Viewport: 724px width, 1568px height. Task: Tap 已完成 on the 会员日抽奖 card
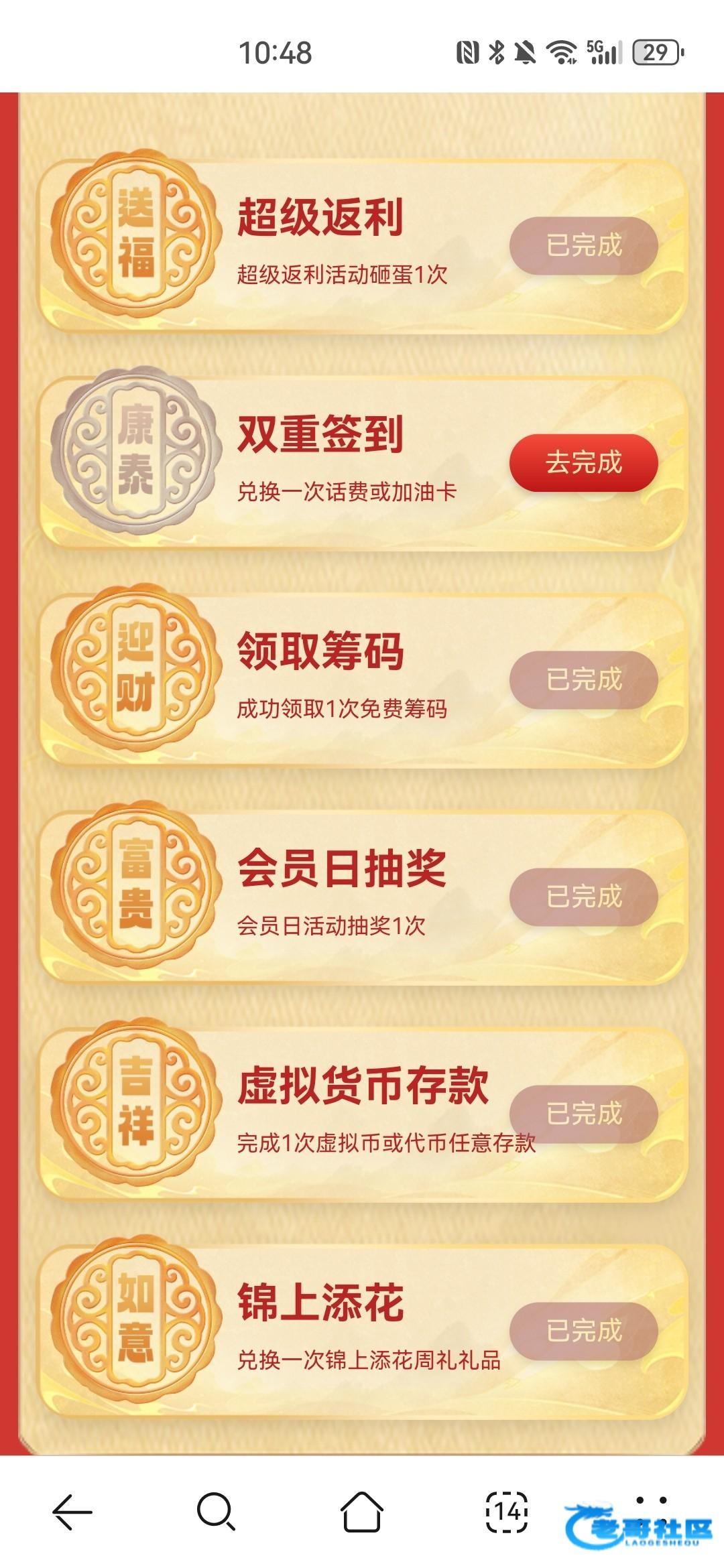pos(583,897)
